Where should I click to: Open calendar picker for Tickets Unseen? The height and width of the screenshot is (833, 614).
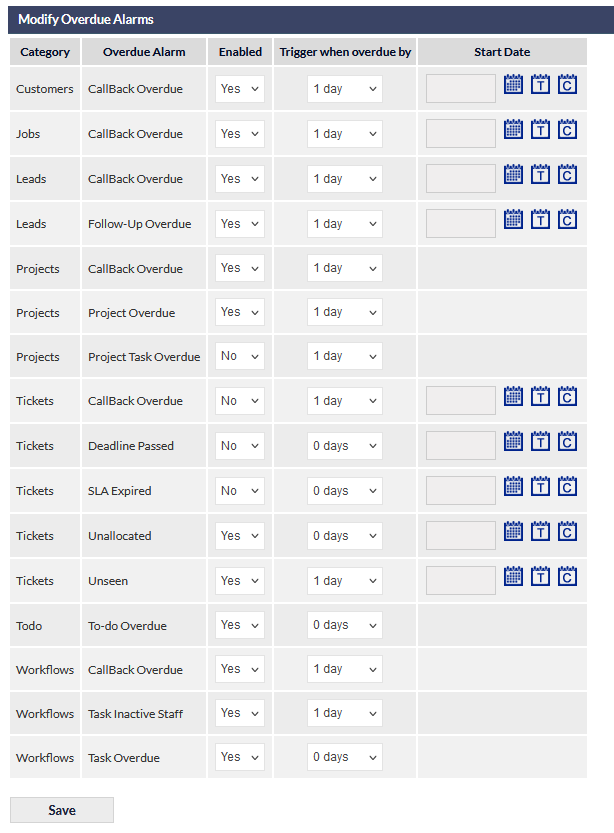pyautogui.click(x=513, y=576)
